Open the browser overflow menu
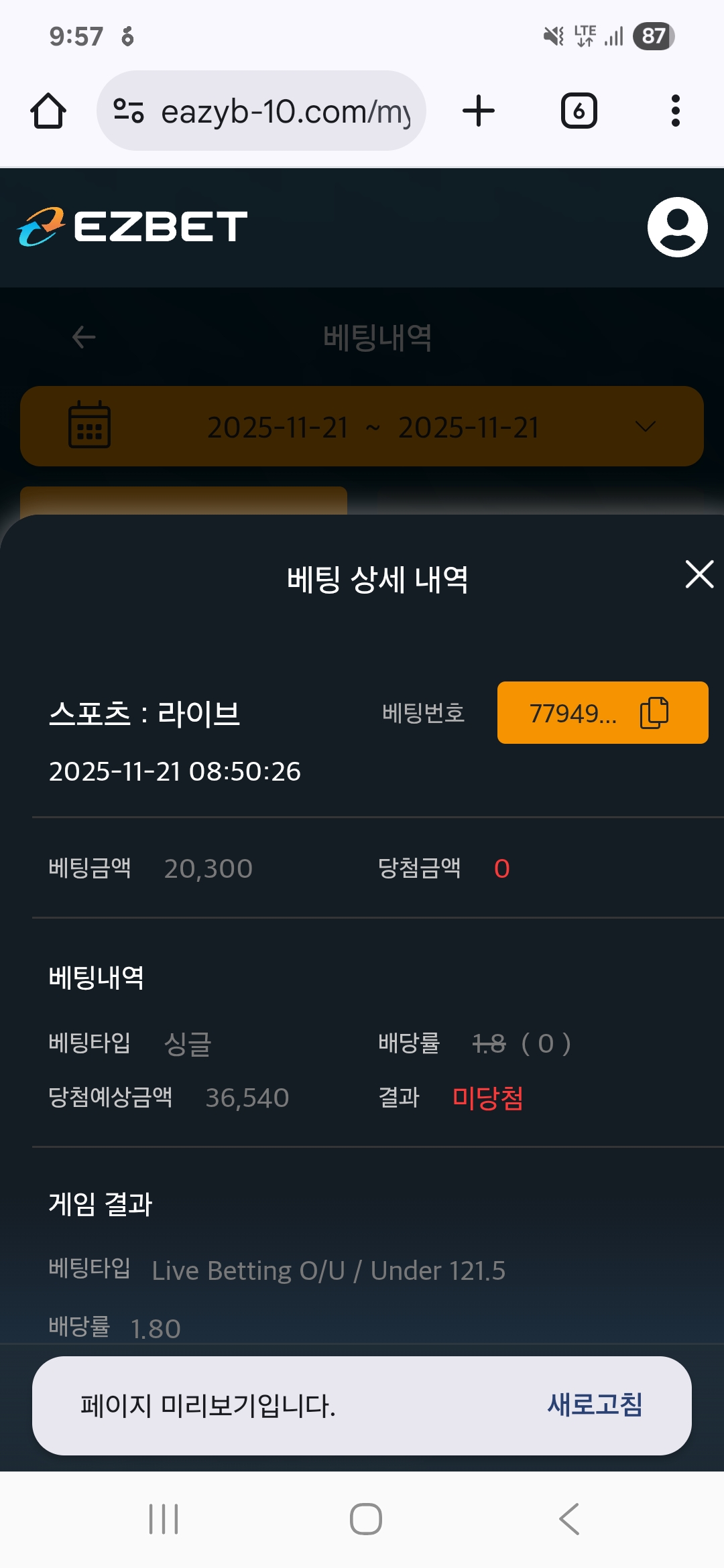 coord(675,111)
